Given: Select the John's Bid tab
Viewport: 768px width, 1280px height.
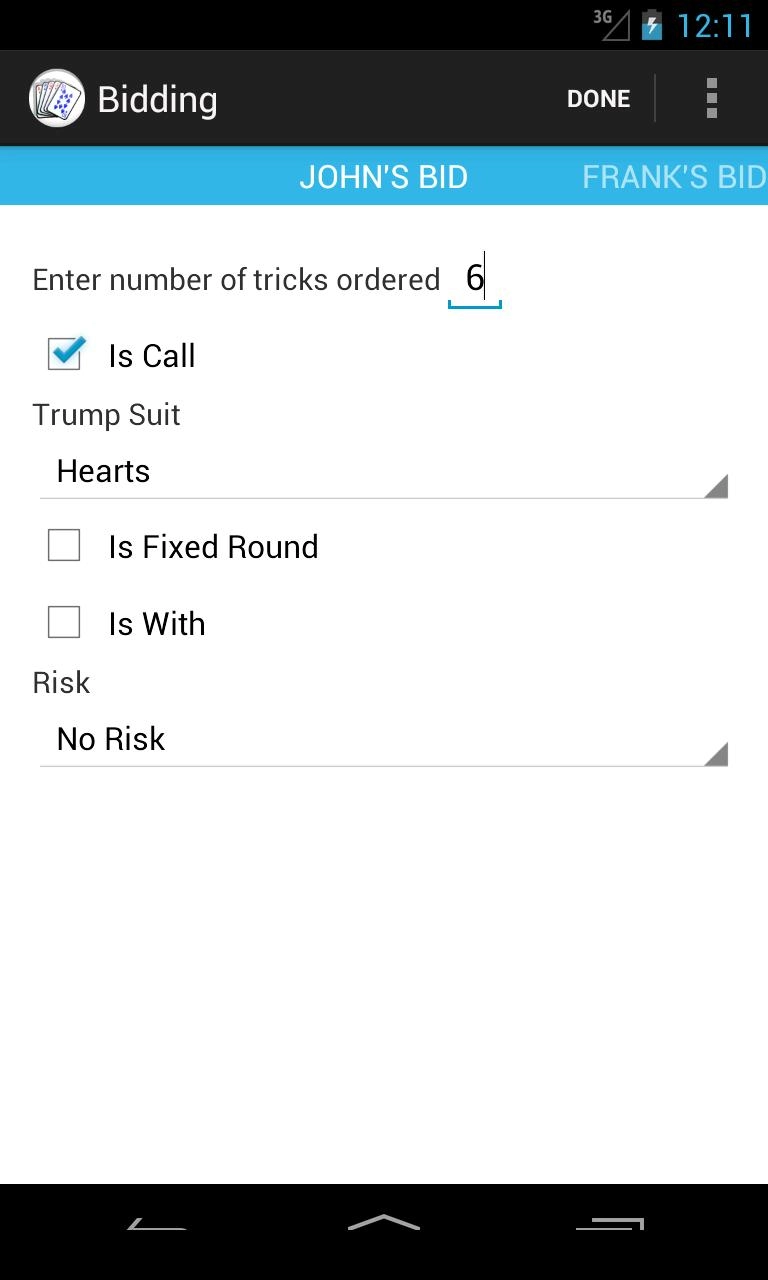Looking at the screenshot, I should click(x=384, y=177).
